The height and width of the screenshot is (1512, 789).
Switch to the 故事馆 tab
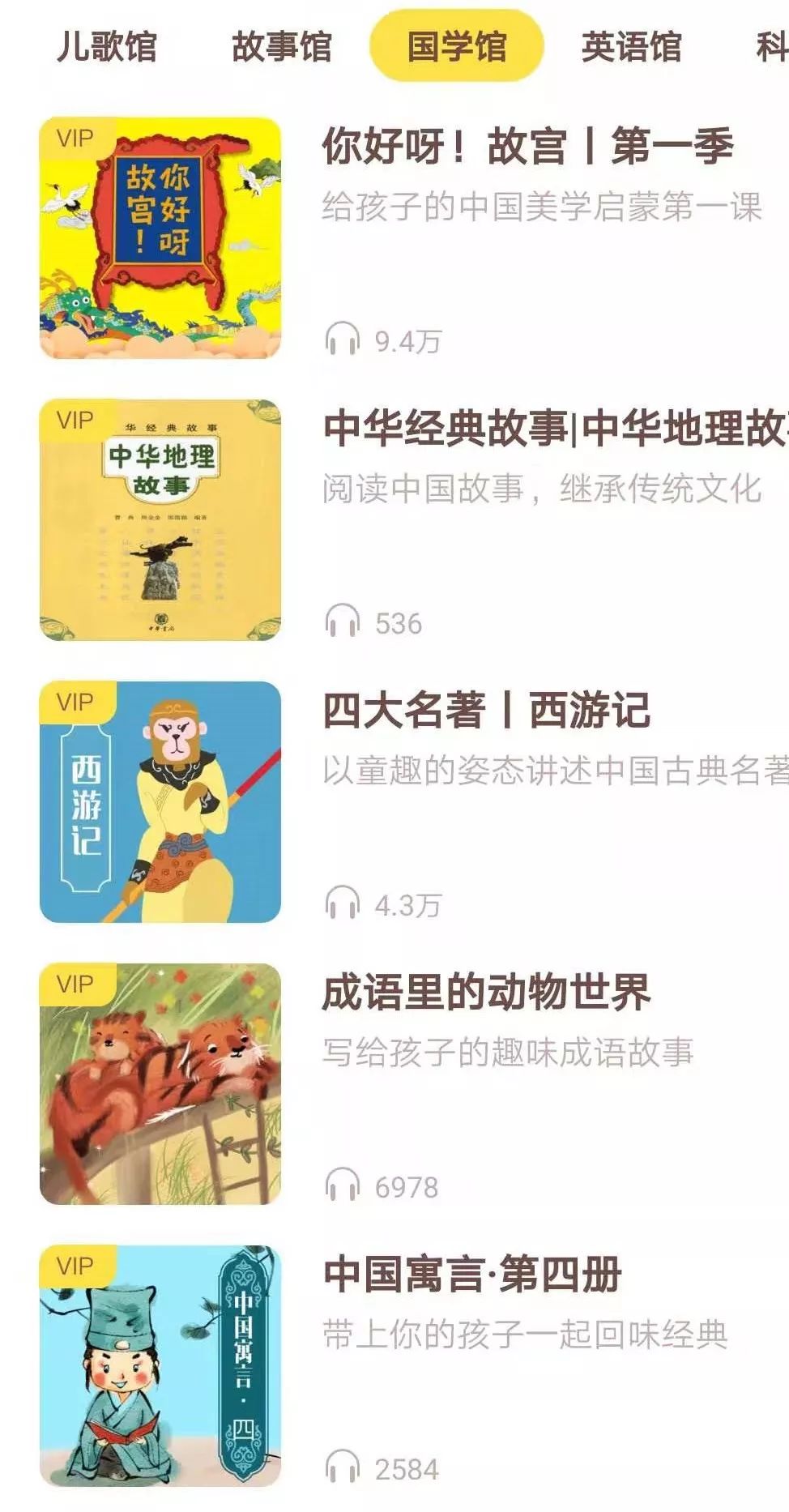[281, 46]
